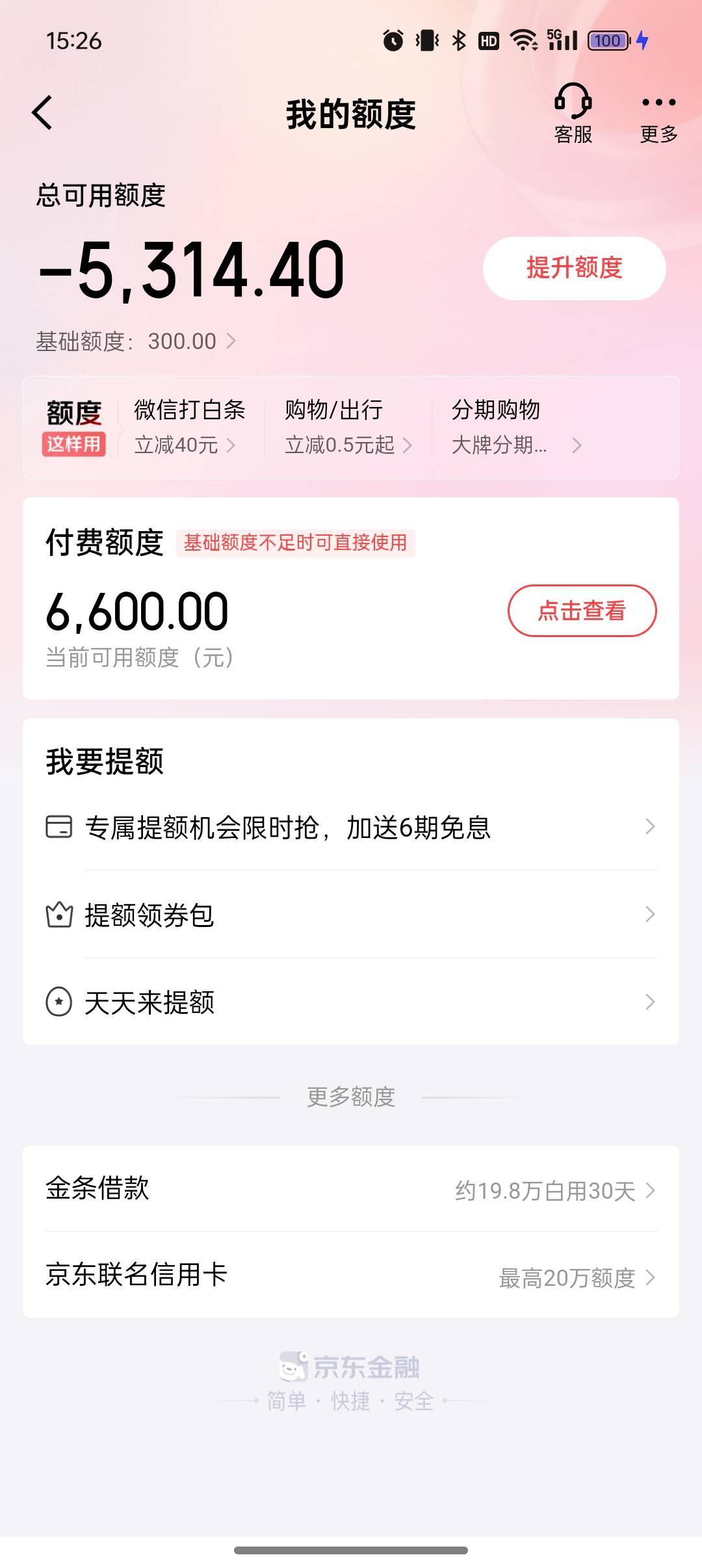Tap 点击查看 for 付费额度
This screenshot has height=1568, width=702.
(582, 610)
